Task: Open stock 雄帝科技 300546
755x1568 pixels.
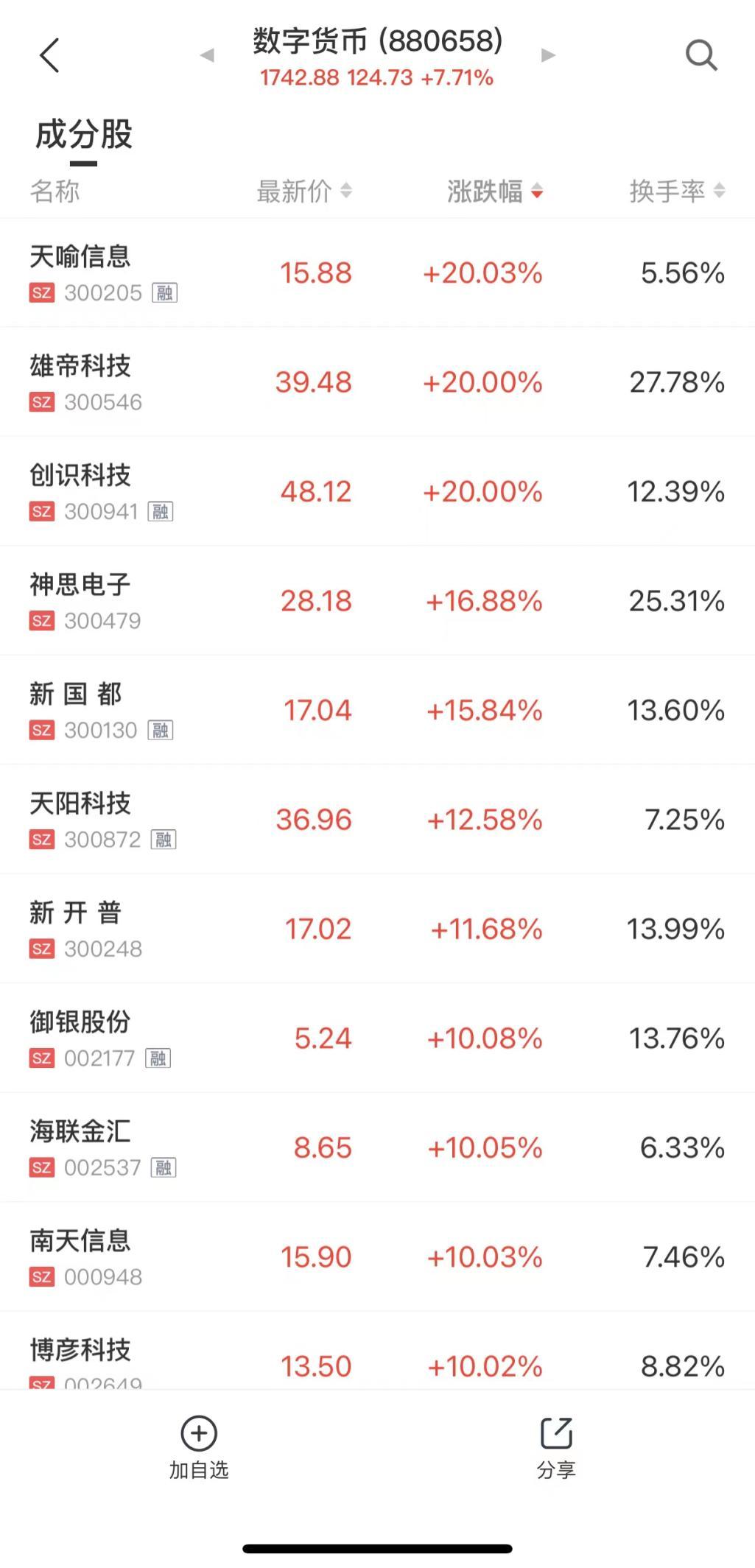Action: (x=377, y=382)
